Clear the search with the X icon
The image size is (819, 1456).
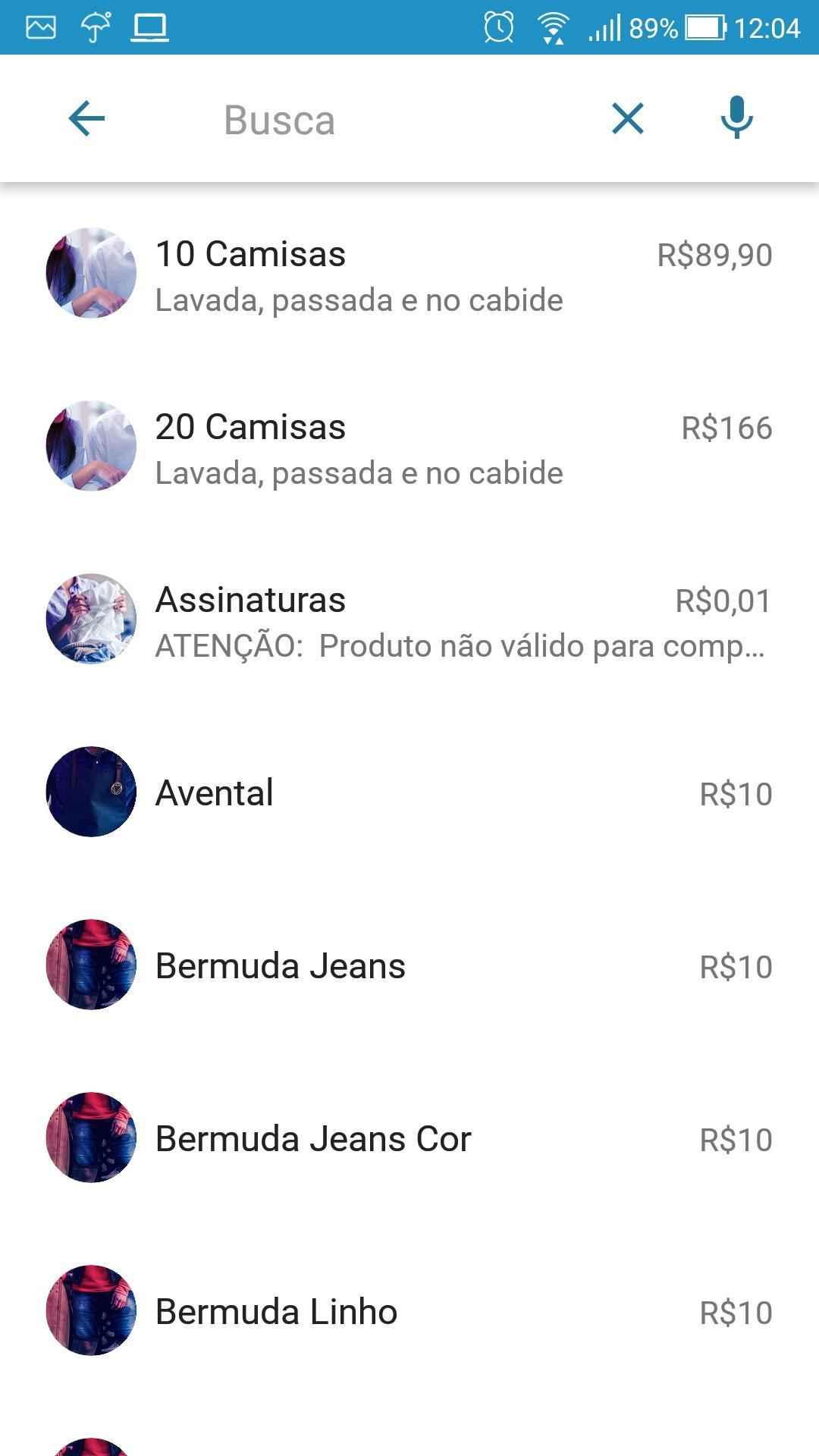click(628, 119)
